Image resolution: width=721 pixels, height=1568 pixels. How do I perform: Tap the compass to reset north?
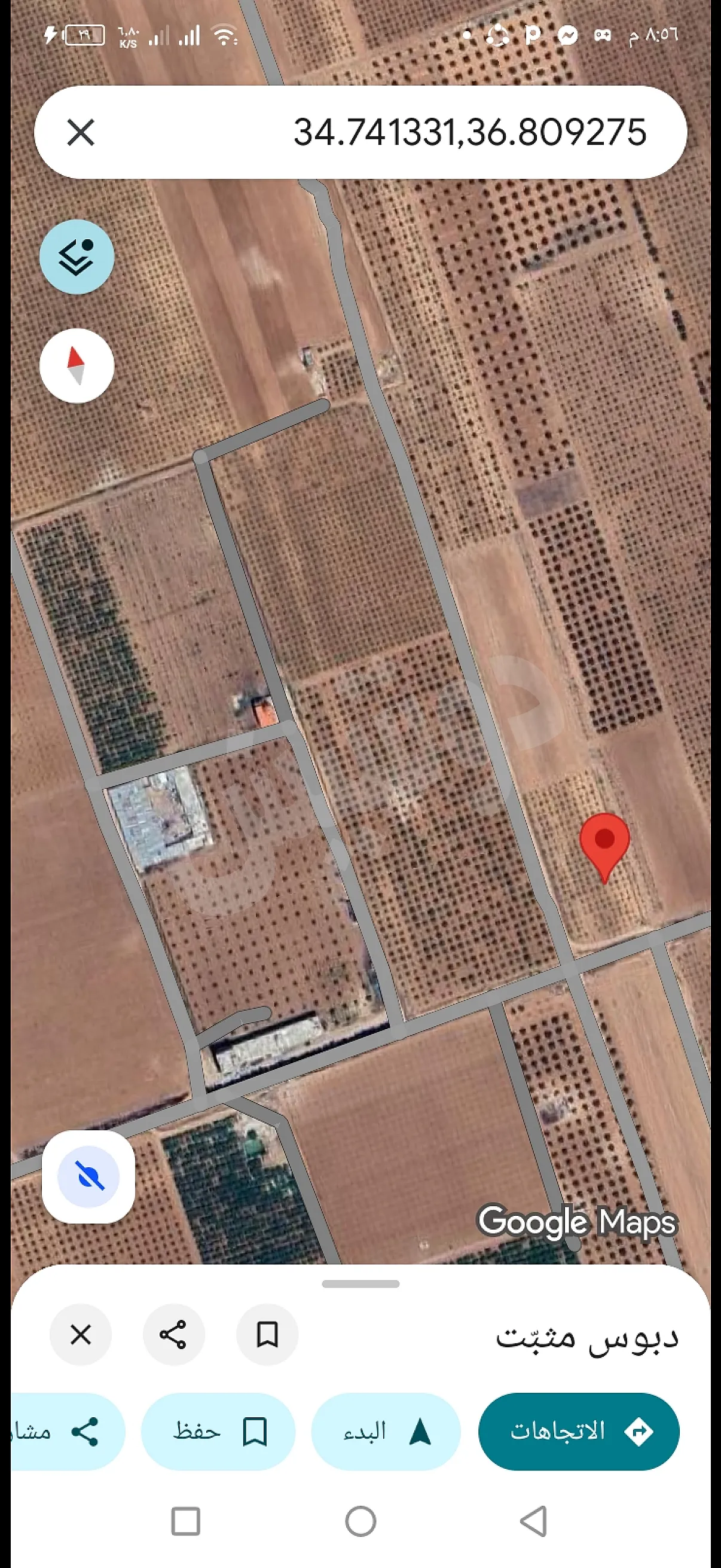(77, 365)
